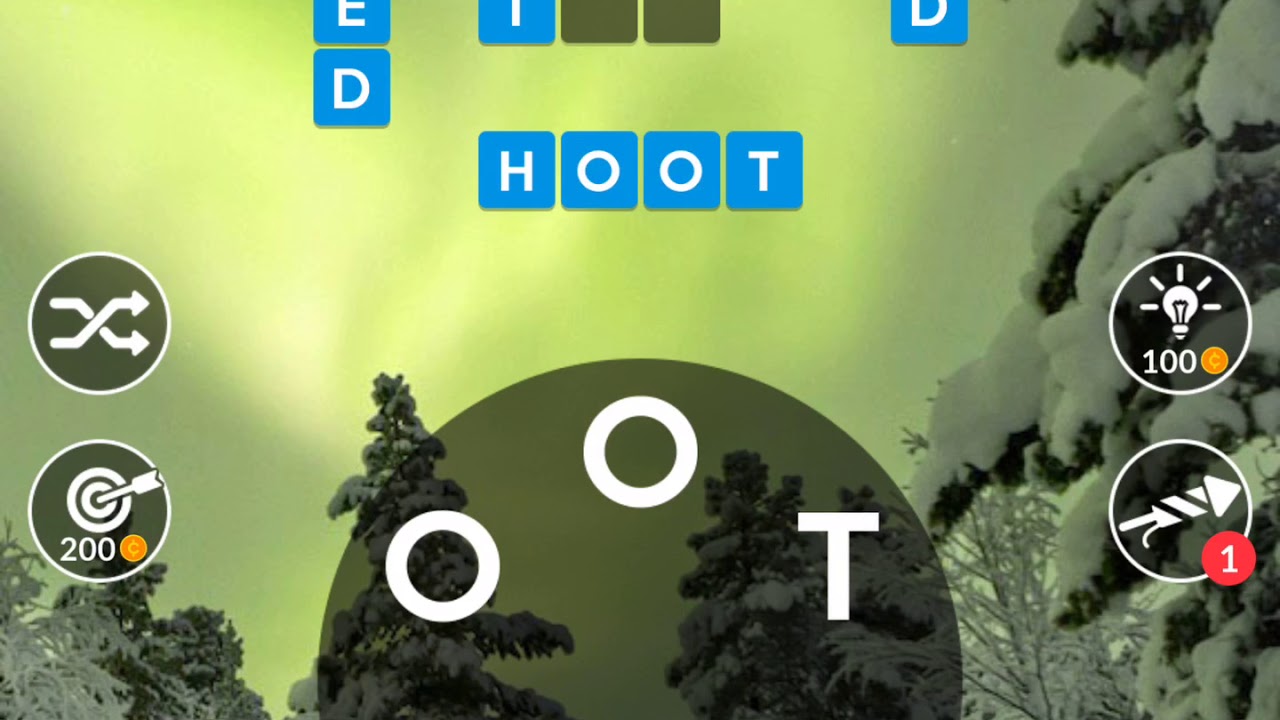Use the 100-coin lightbulb hint

[x=1180, y=323]
